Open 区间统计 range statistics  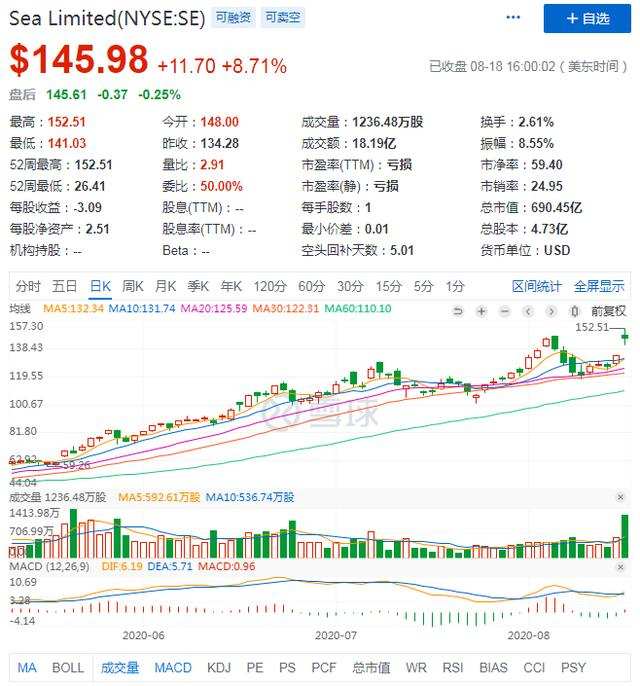point(537,286)
